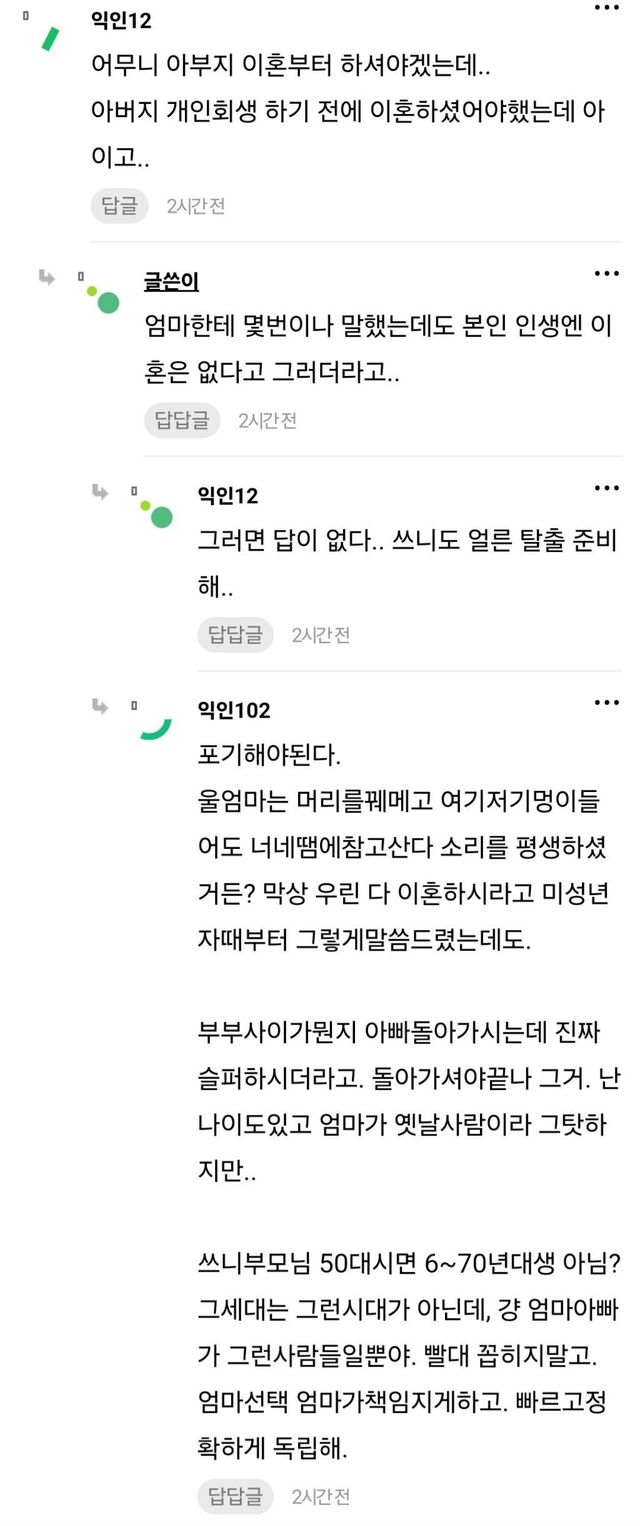The height and width of the screenshot is (1526, 640).
Task: Open the 글쓴이 username link
Action: tap(171, 282)
